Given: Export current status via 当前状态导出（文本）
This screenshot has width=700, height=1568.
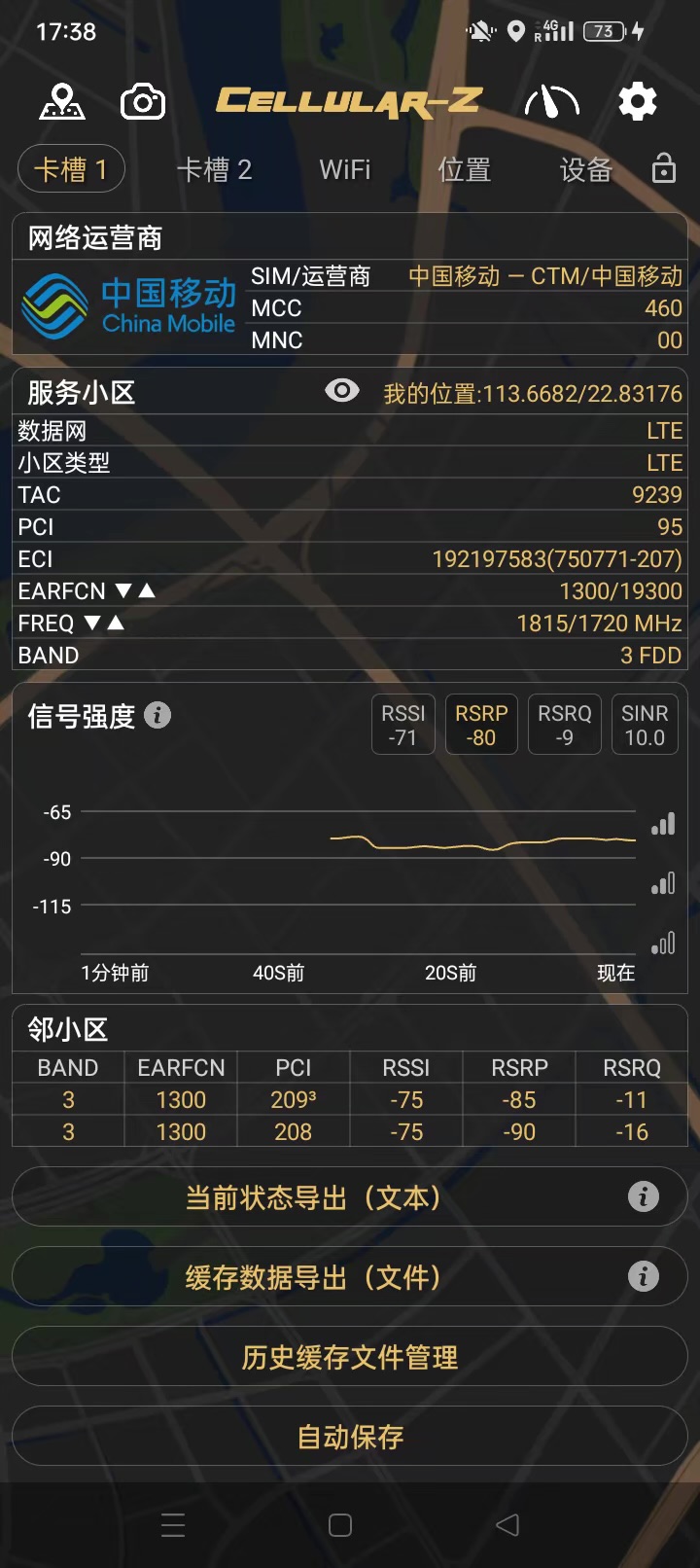Looking at the screenshot, I should coord(313,1197).
